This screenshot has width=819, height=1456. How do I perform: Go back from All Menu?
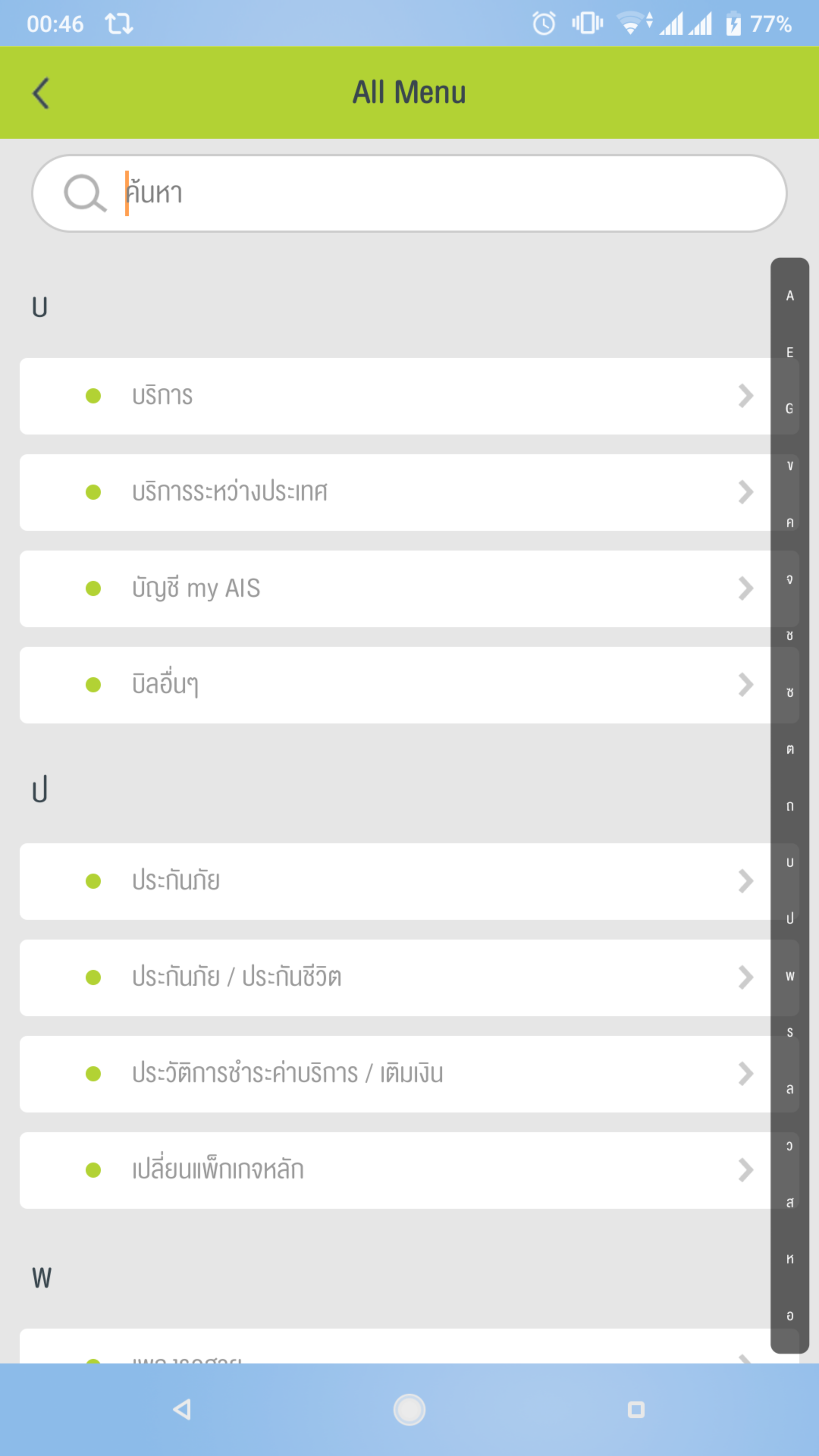point(41,93)
